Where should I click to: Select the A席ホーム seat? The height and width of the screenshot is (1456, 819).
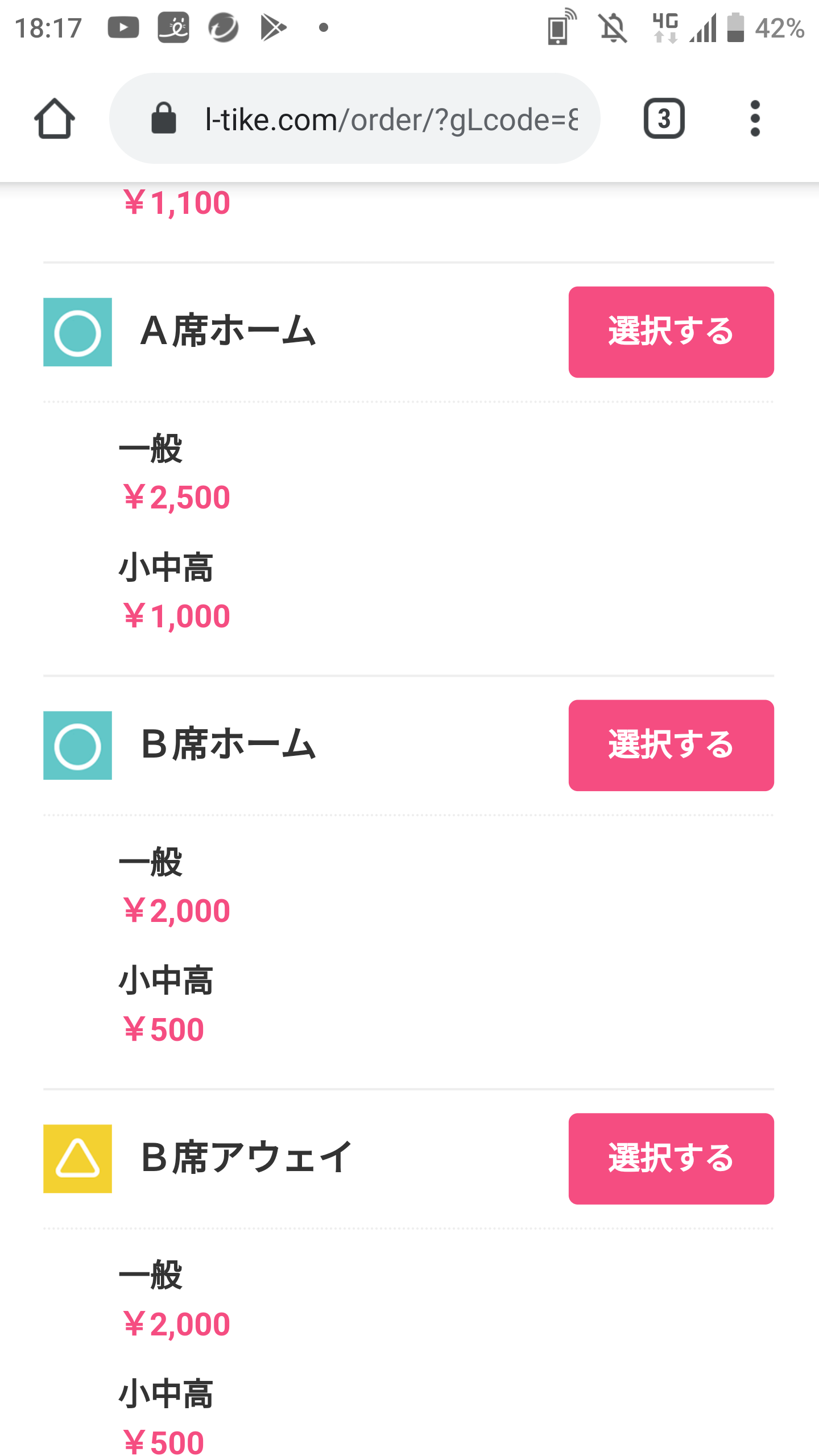(x=671, y=332)
